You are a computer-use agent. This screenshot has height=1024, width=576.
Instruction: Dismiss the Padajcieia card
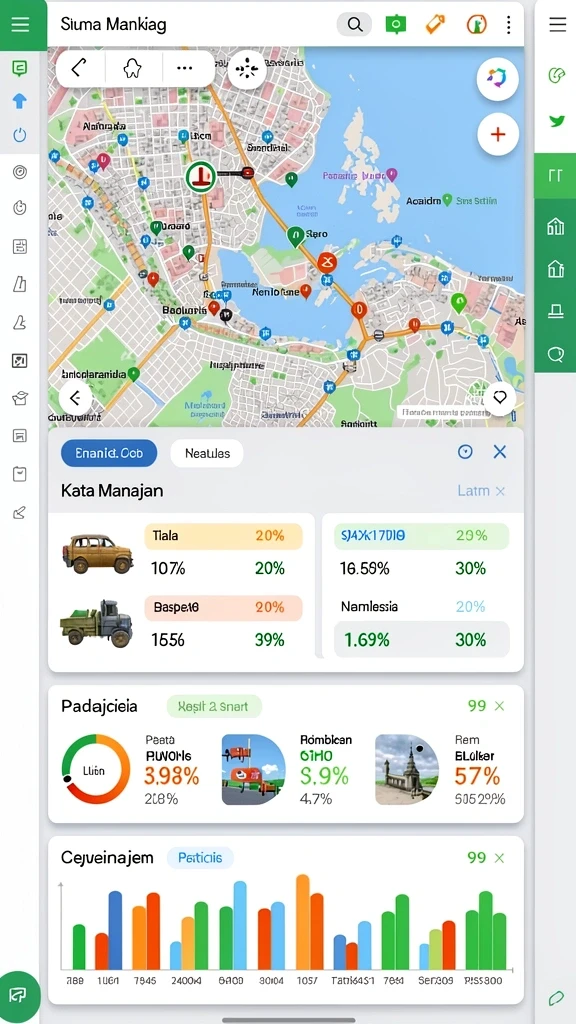click(500, 706)
